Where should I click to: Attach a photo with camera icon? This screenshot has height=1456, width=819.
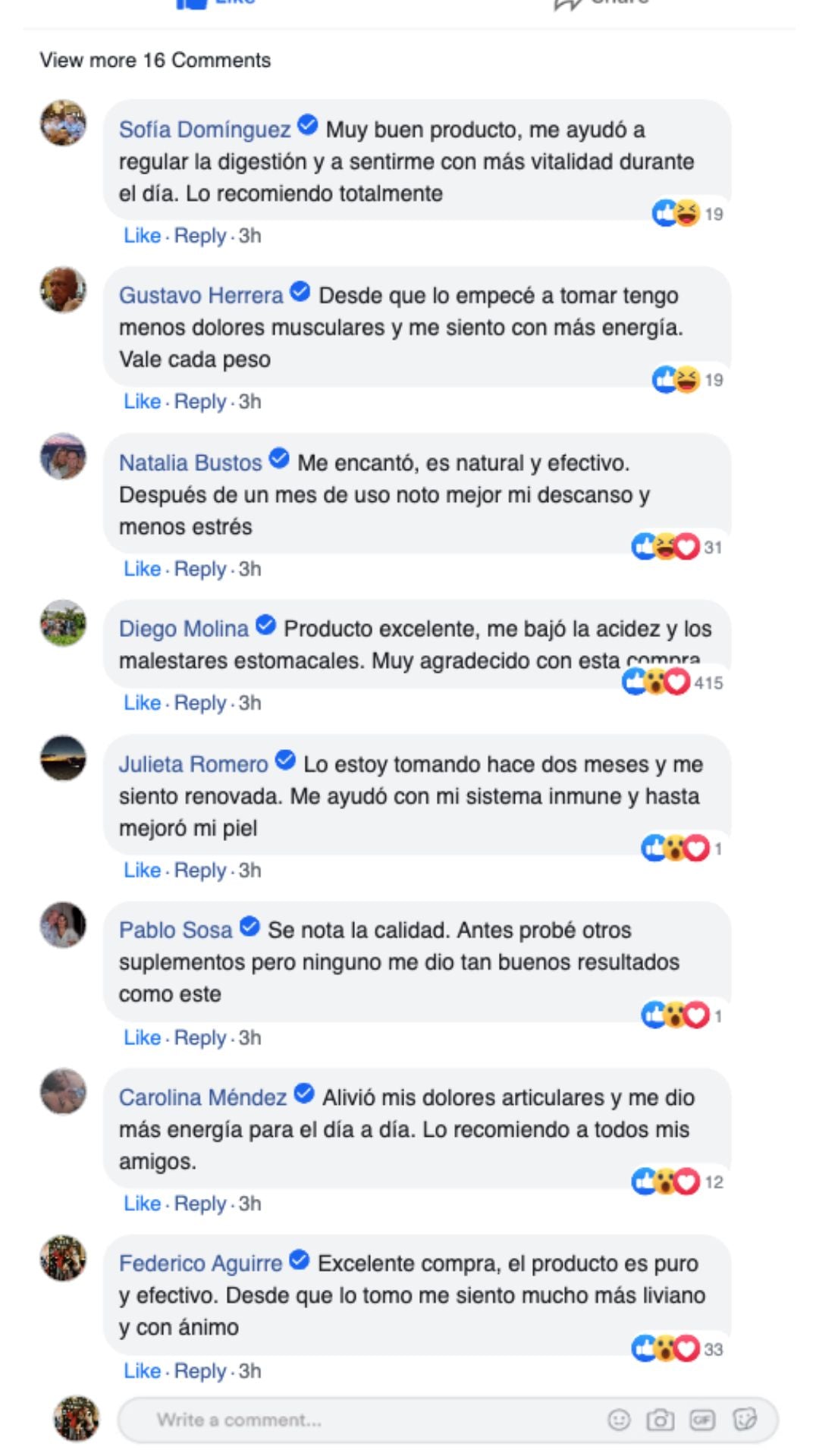coord(660,1420)
